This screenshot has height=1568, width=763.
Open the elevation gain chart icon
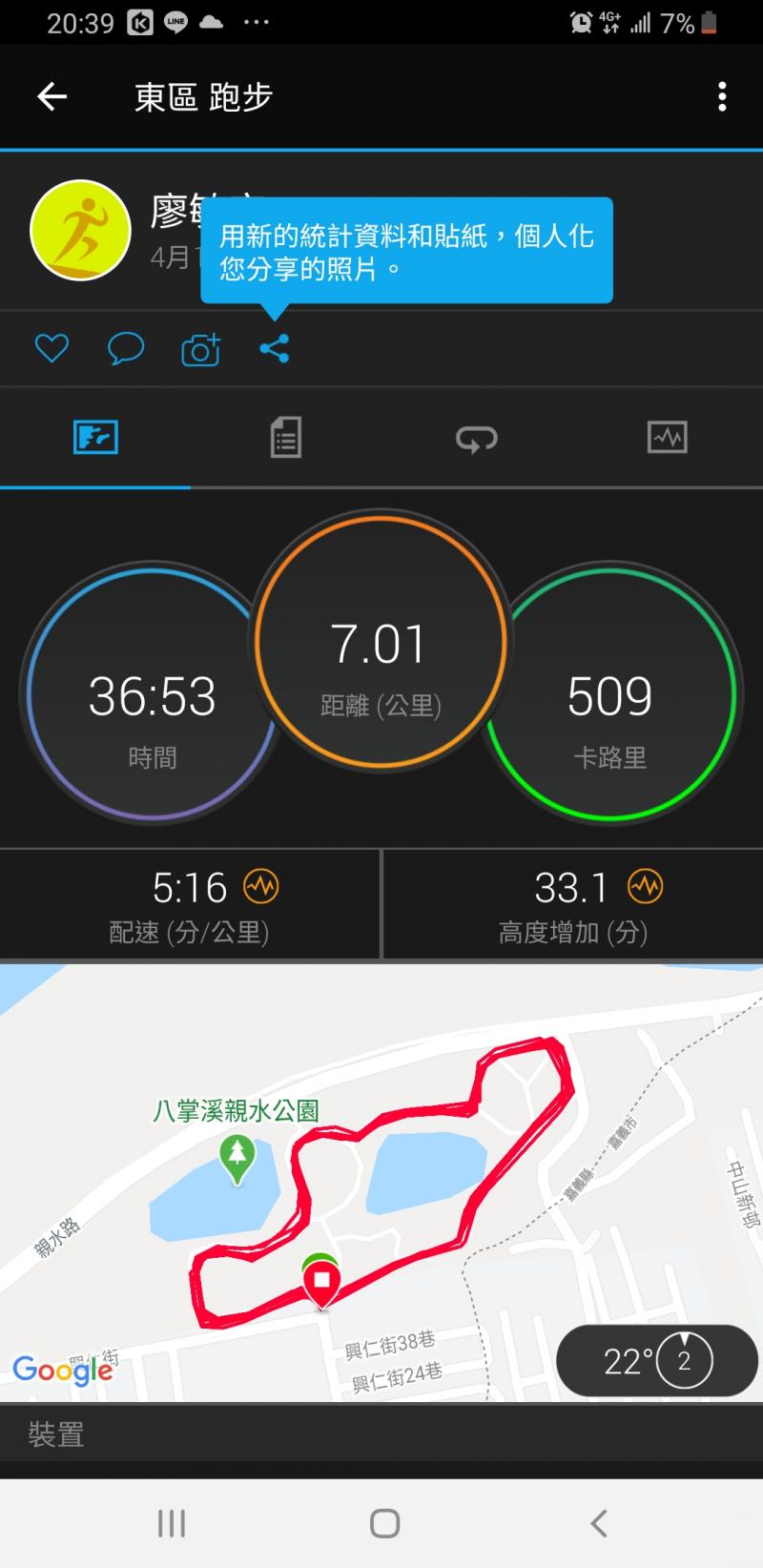(646, 887)
